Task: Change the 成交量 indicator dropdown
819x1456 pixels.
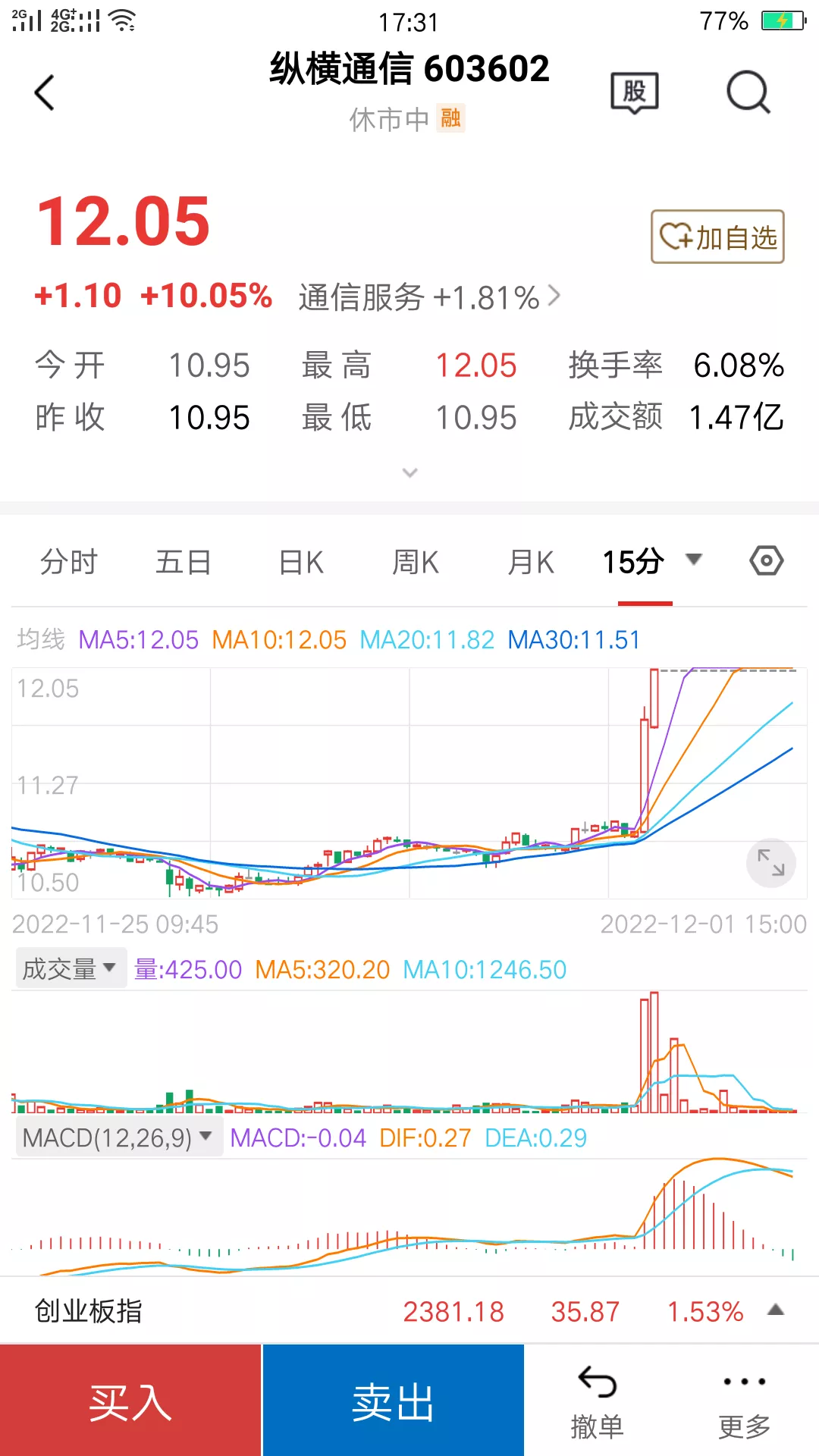Action: pos(70,969)
